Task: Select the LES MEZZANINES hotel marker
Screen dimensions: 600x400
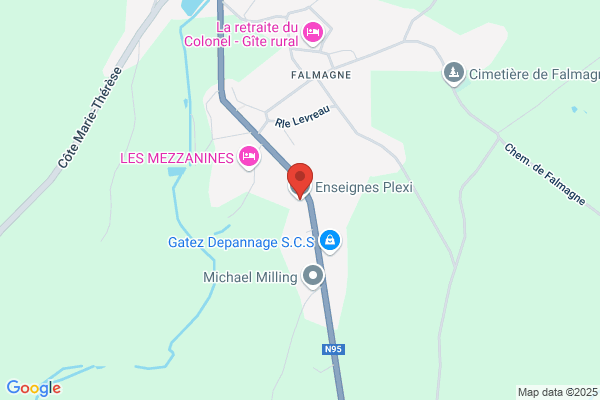Action: tap(249, 157)
